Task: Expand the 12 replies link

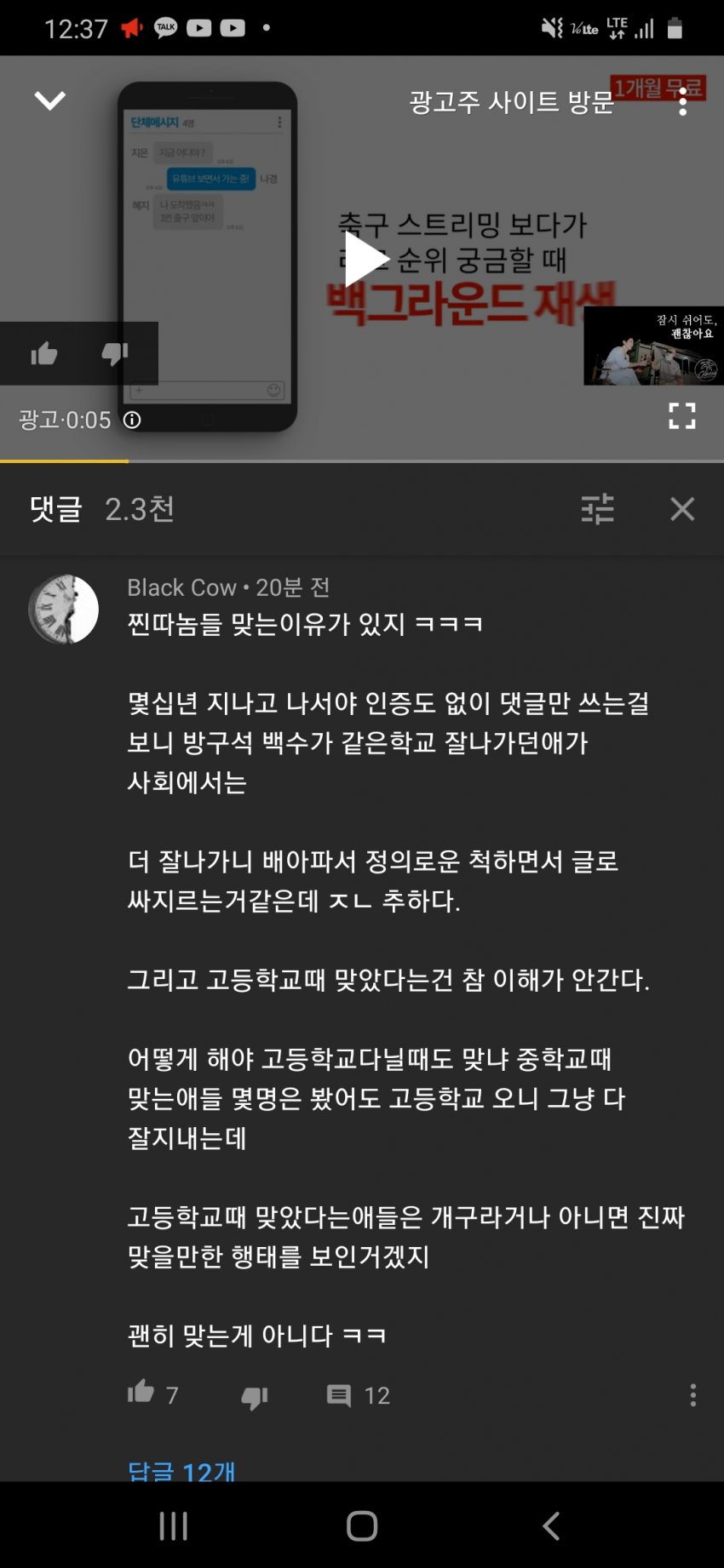Action: tap(181, 1470)
